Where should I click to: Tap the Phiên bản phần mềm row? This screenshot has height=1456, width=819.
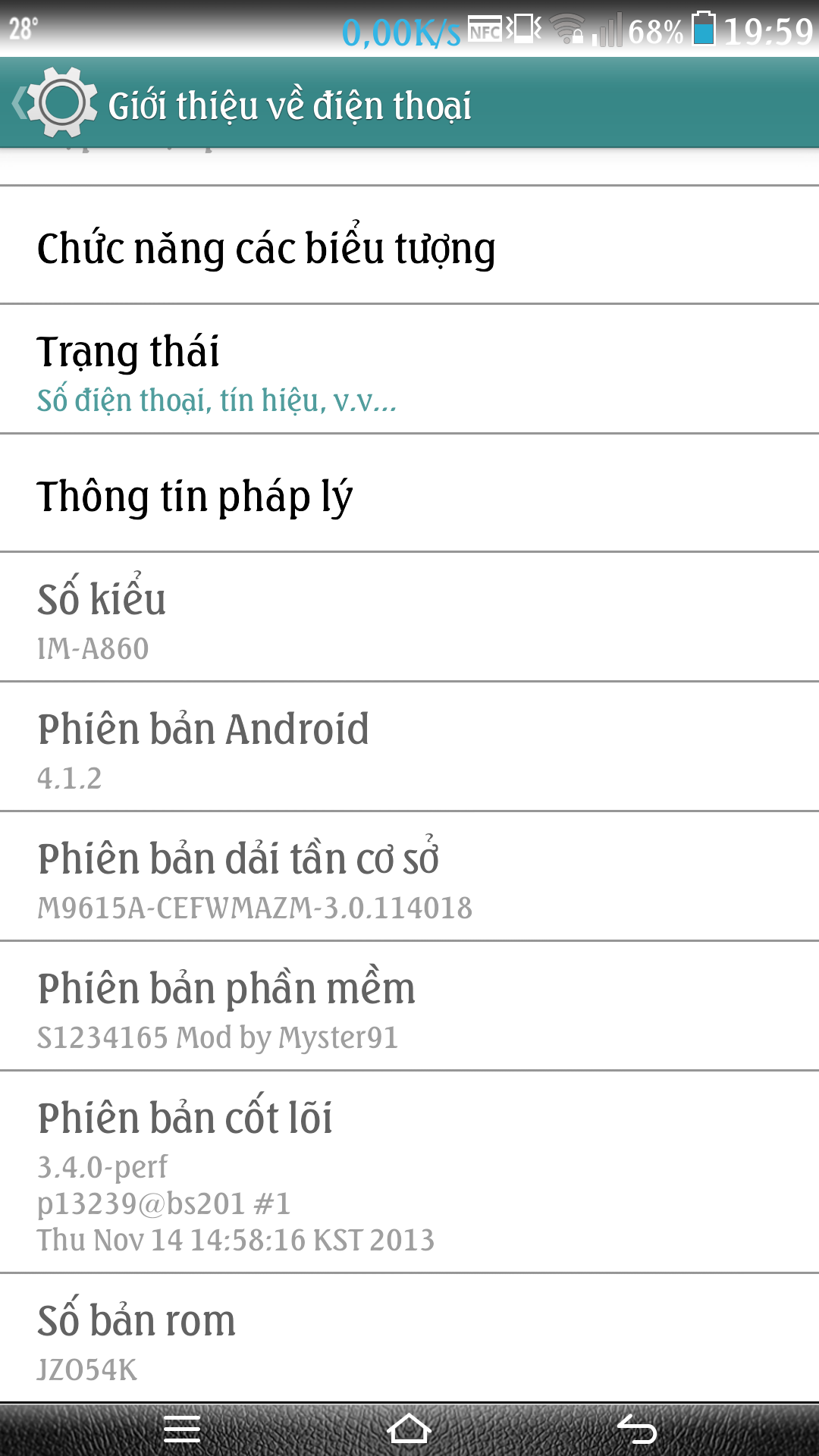tap(409, 1006)
